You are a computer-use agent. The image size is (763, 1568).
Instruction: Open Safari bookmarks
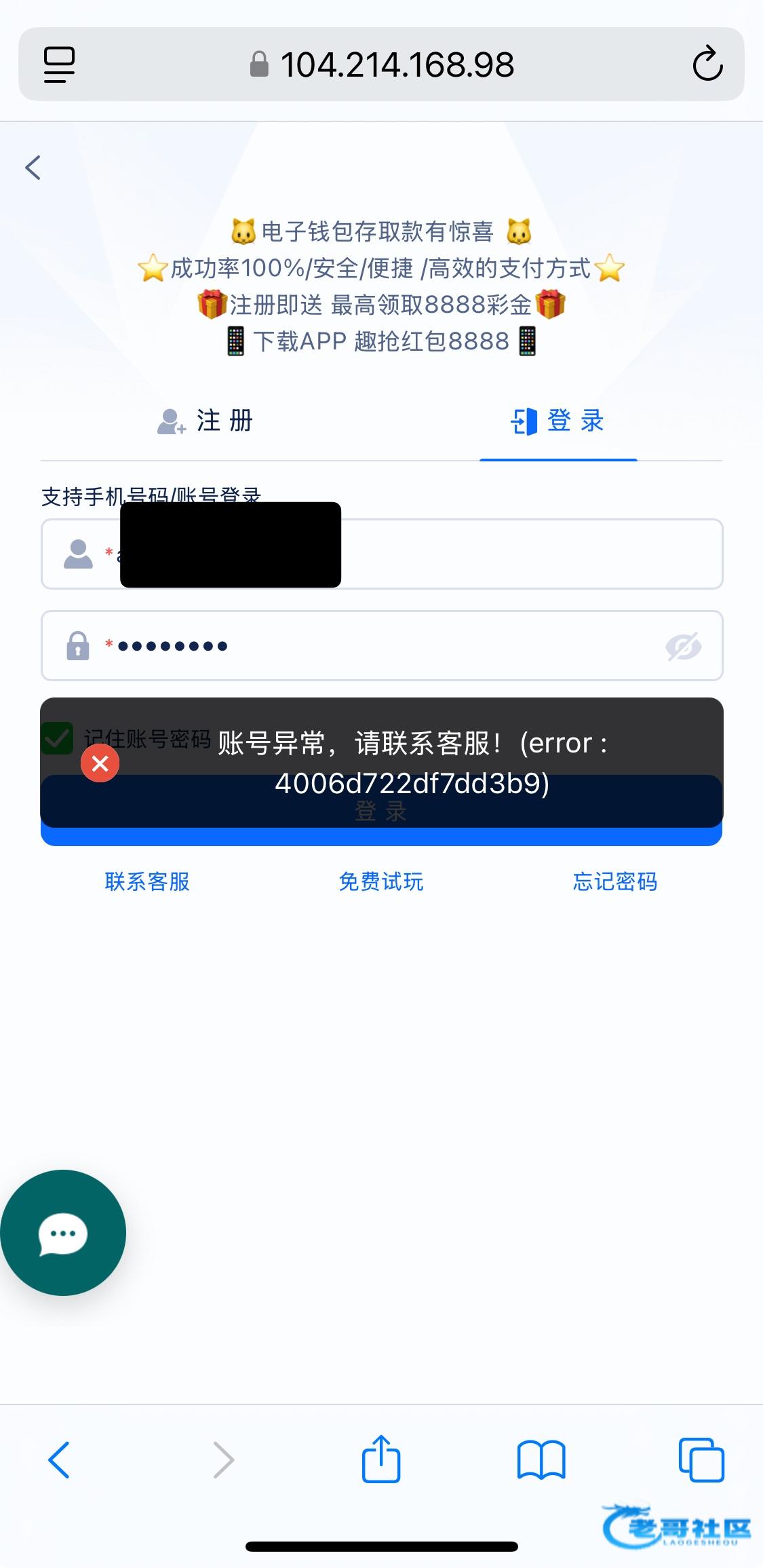(x=541, y=1459)
